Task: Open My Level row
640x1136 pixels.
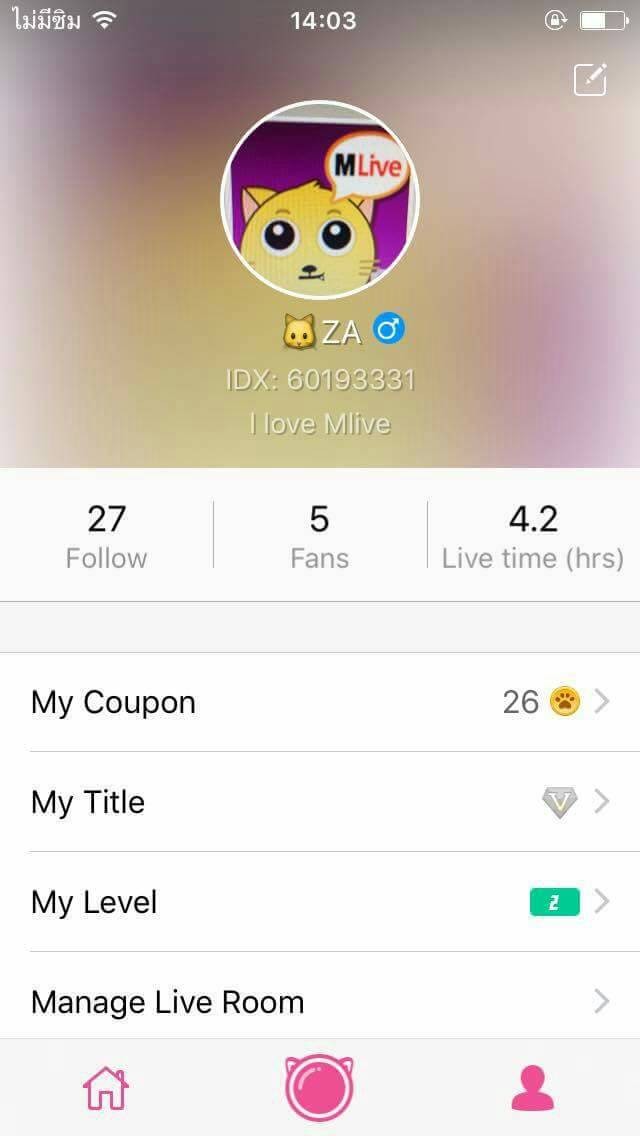Action: pos(320,902)
